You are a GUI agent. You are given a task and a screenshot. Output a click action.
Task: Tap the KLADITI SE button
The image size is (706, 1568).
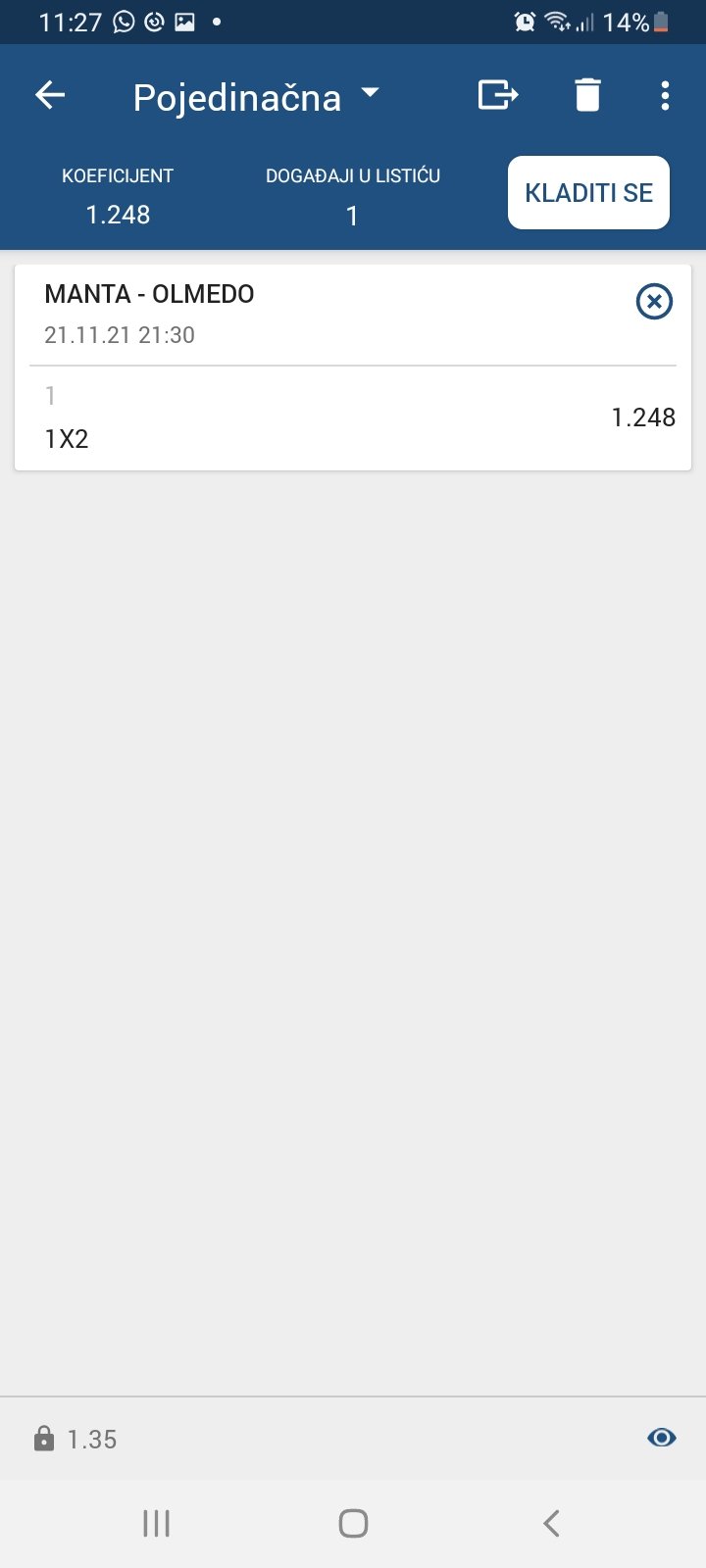pyautogui.click(x=588, y=193)
